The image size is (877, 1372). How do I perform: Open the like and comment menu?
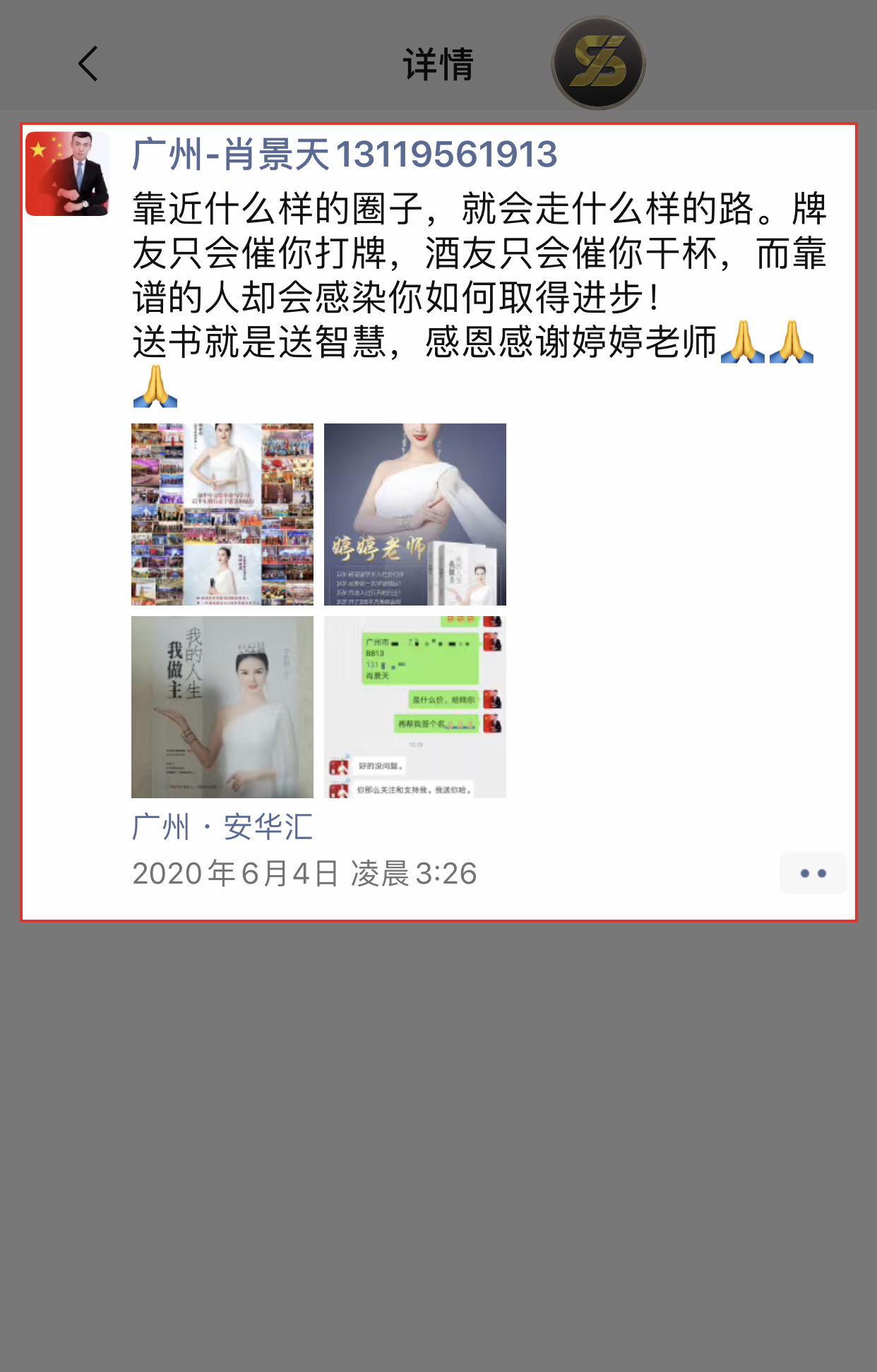click(813, 873)
